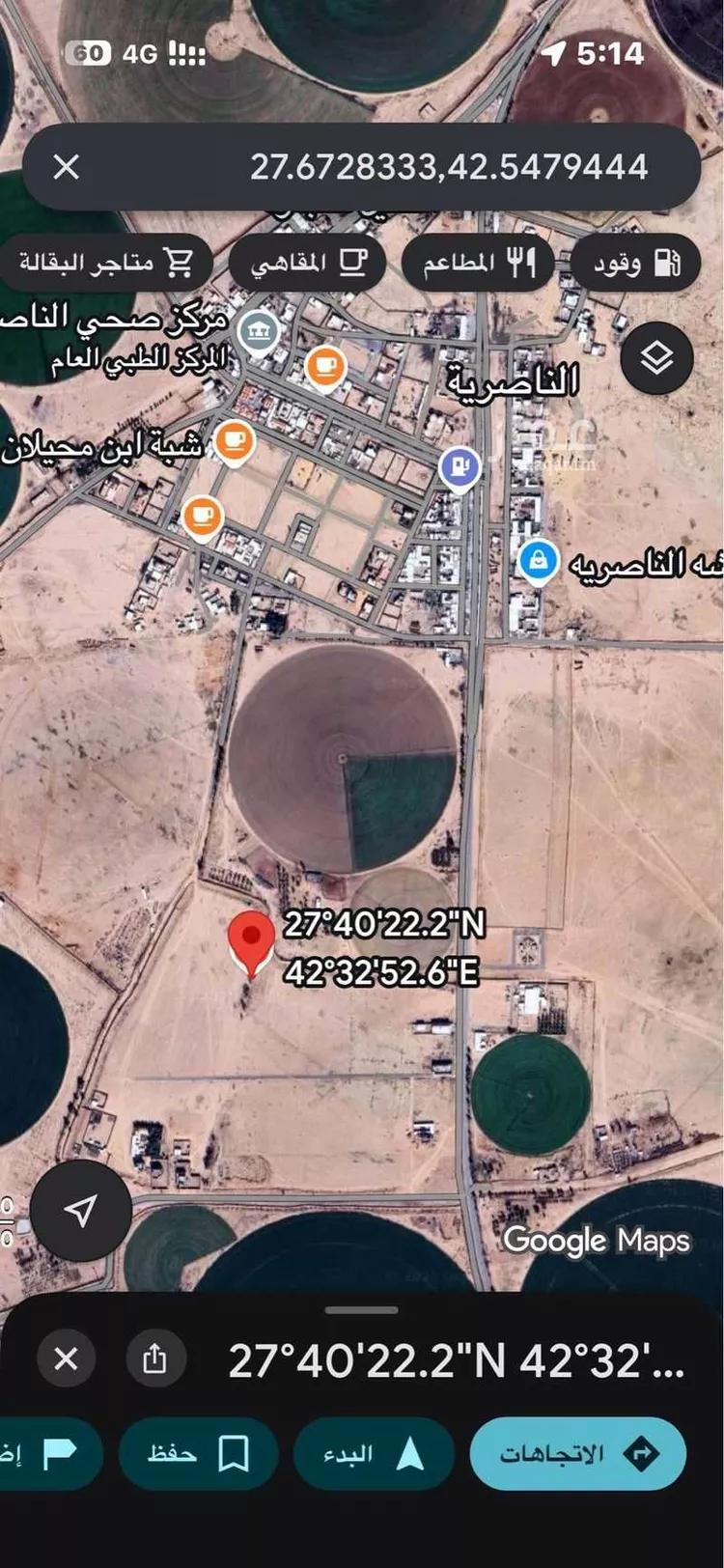Open the shopping bag place marker
This screenshot has height=1568, width=724.
pos(538,561)
